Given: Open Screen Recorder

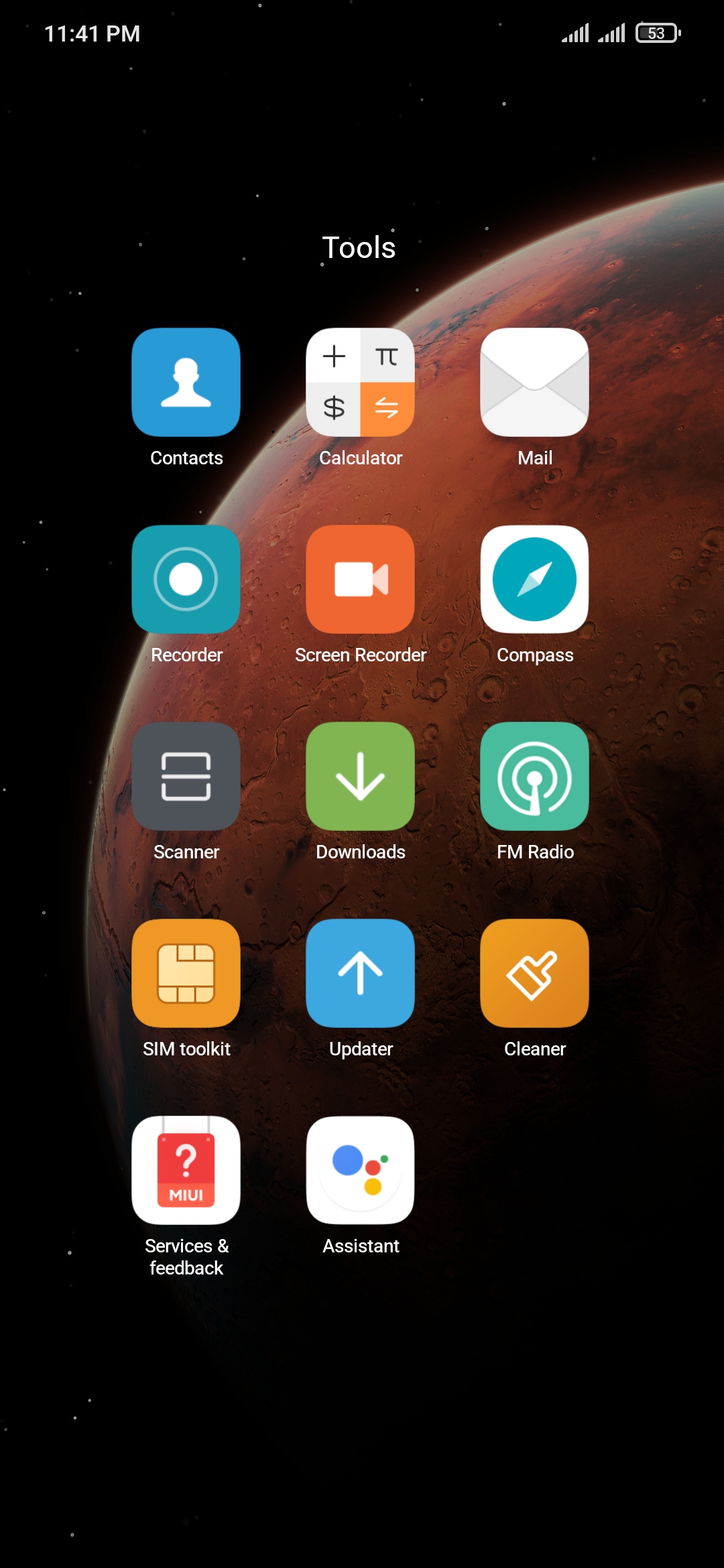Looking at the screenshot, I should (360, 580).
